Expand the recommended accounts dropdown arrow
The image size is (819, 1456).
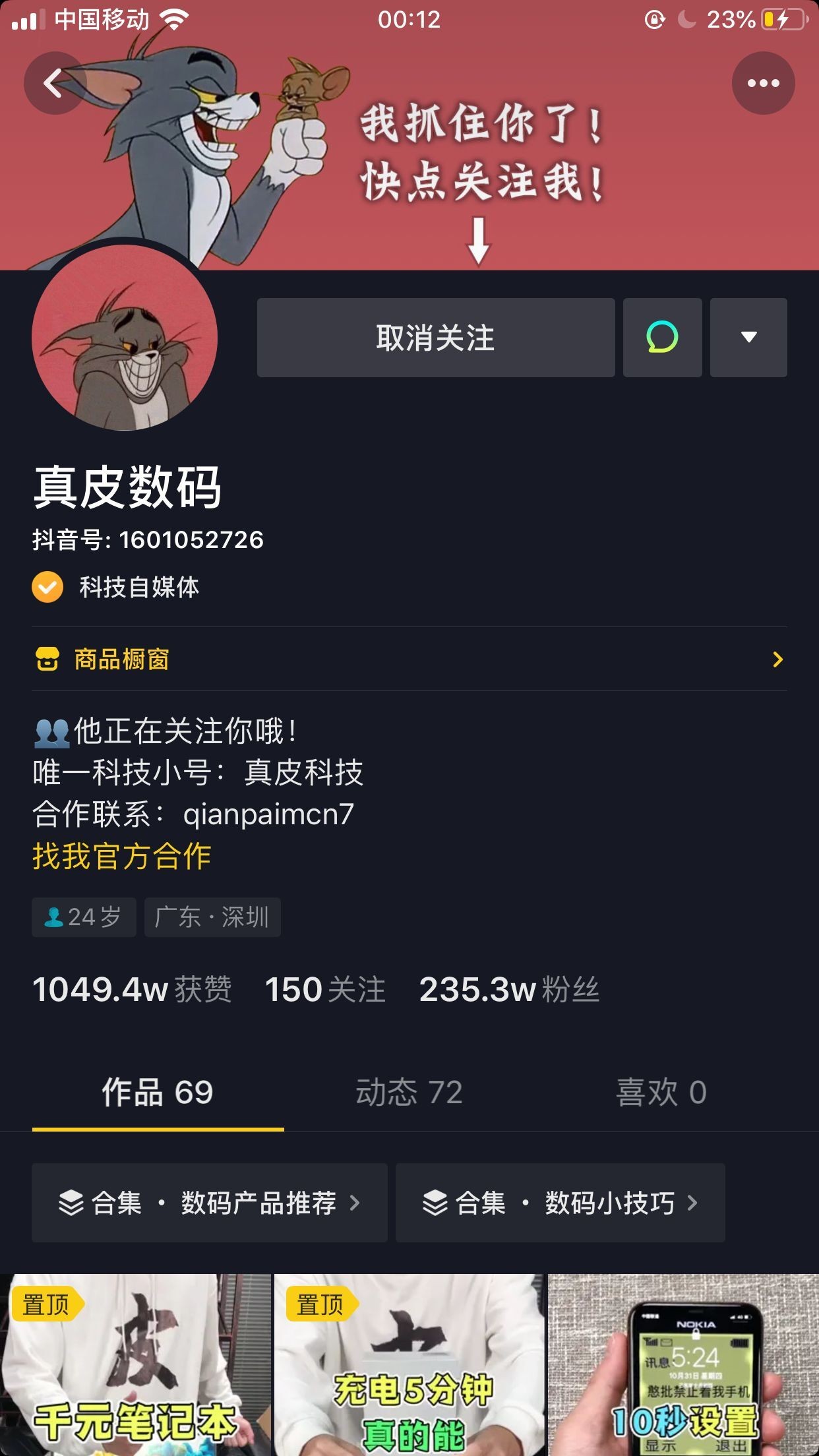pyautogui.click(x=748, y=338)
